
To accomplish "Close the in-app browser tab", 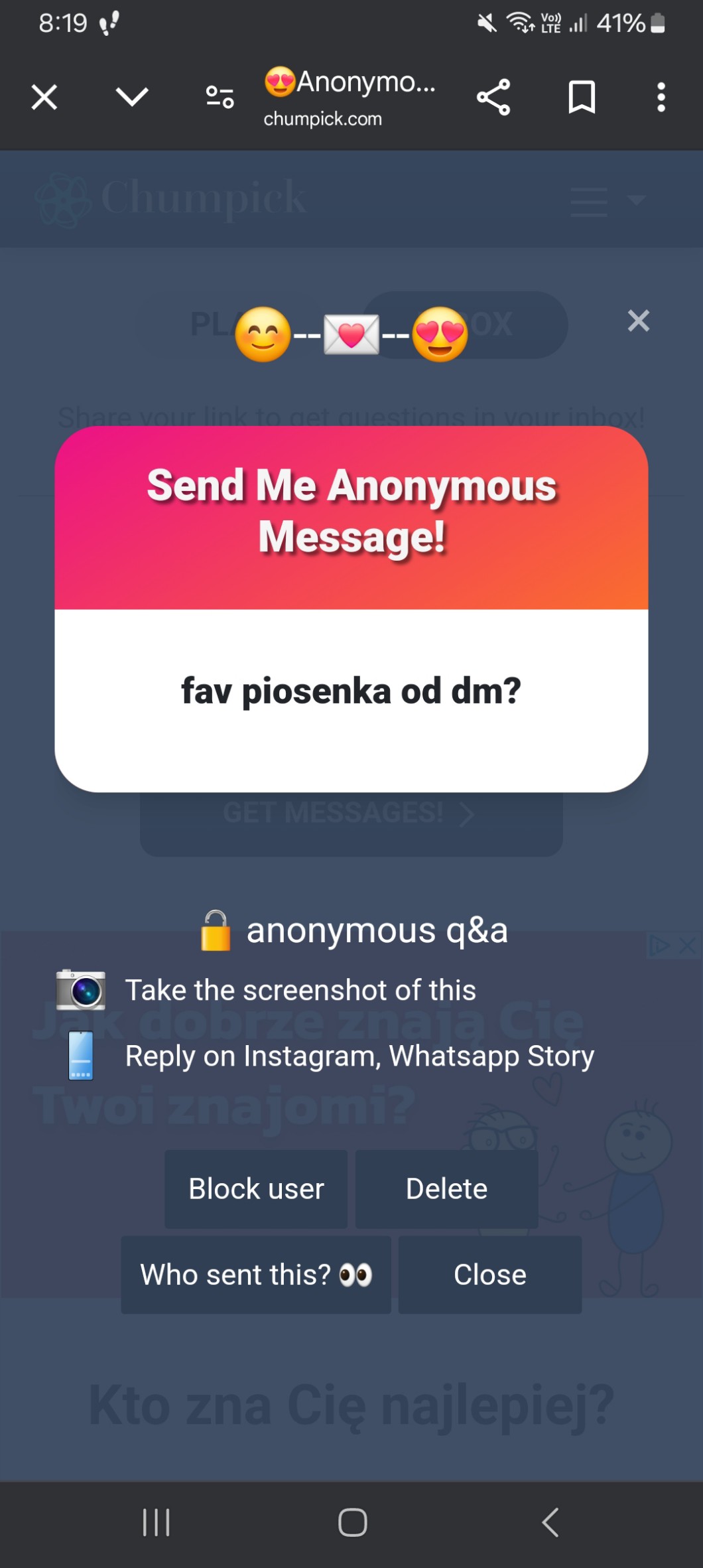I will pos(44,98).
